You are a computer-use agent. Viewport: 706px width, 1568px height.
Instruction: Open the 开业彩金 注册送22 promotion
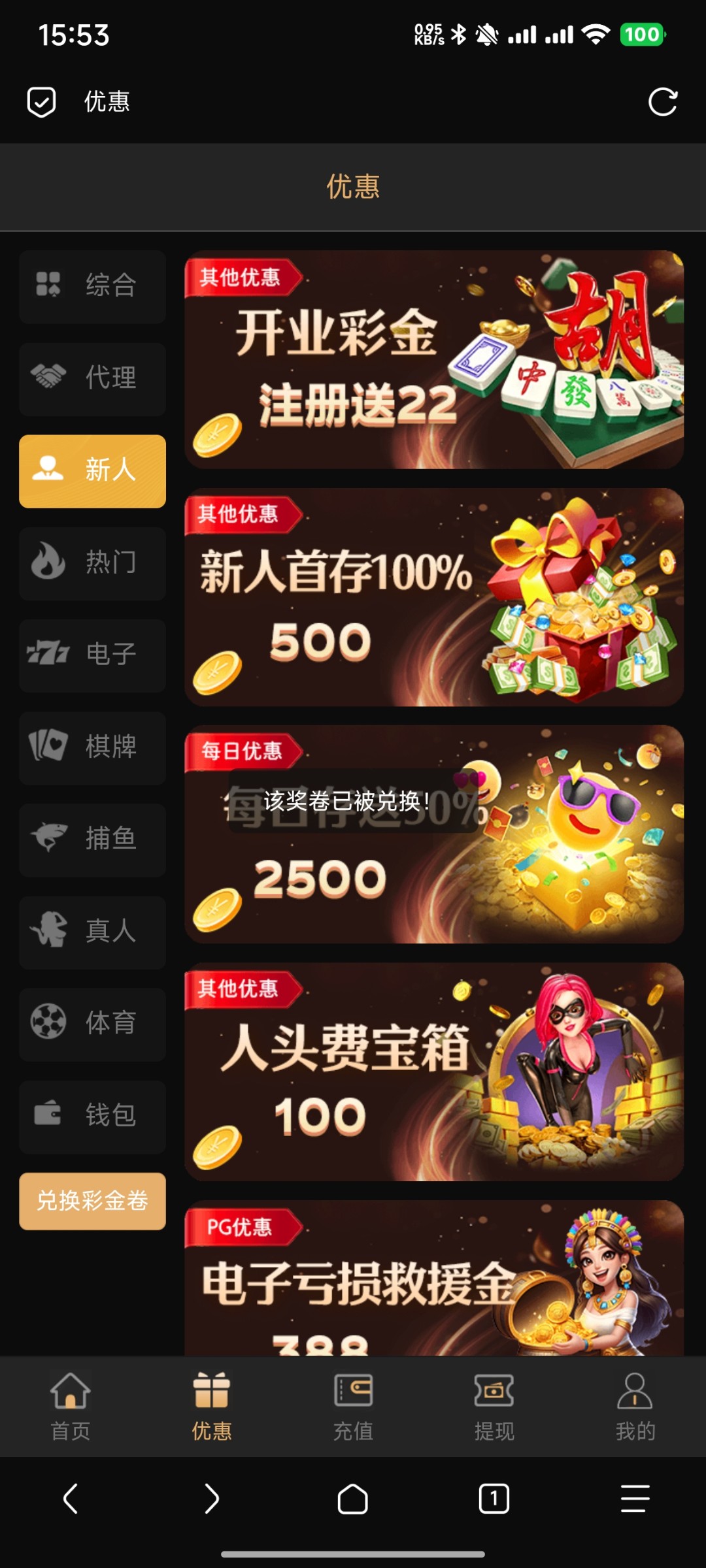coord(434,359)
